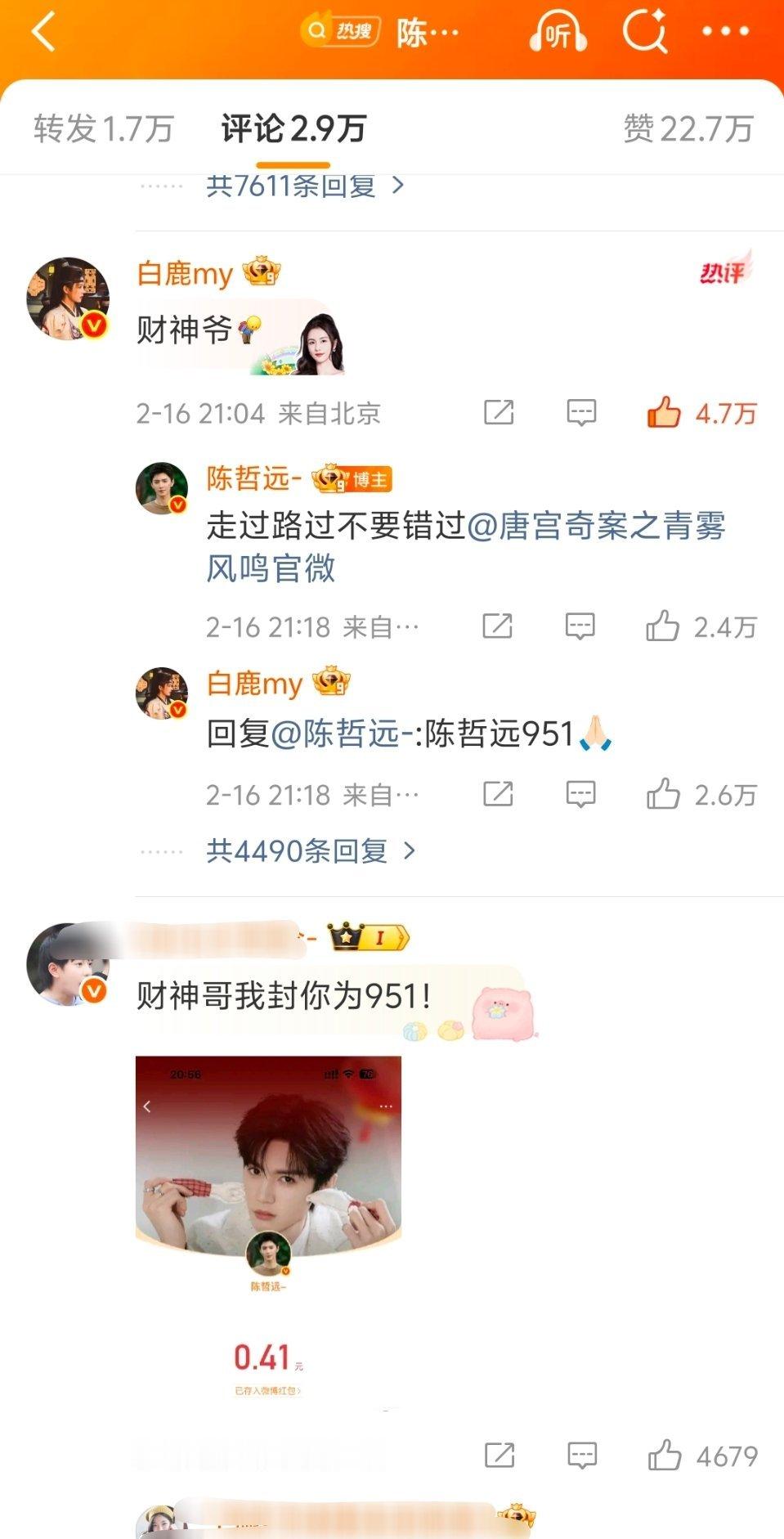Open search via the magnifier icon

click(x=646, y=33)
